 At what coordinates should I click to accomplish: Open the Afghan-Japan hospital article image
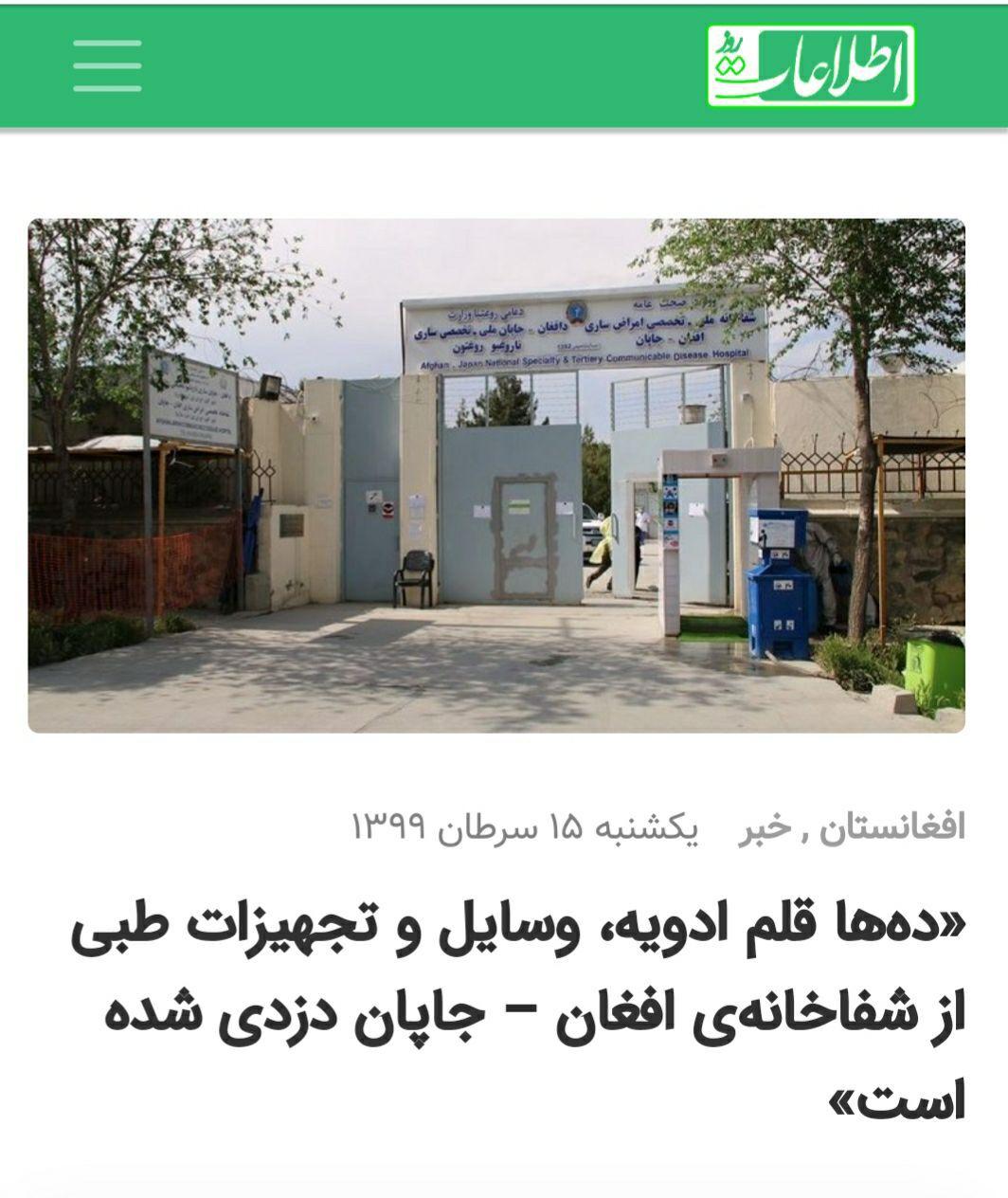(496, 476)
